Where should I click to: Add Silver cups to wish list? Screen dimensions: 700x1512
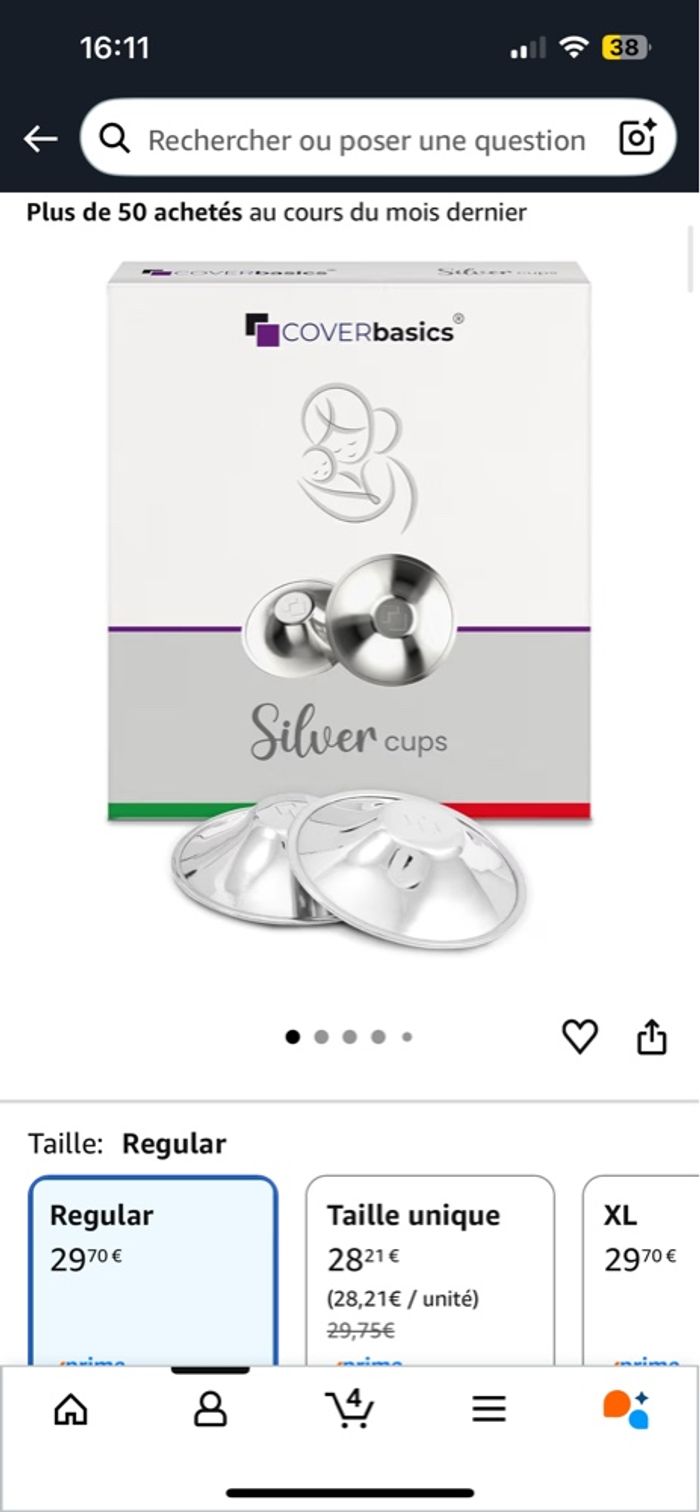click(579, 1037)
